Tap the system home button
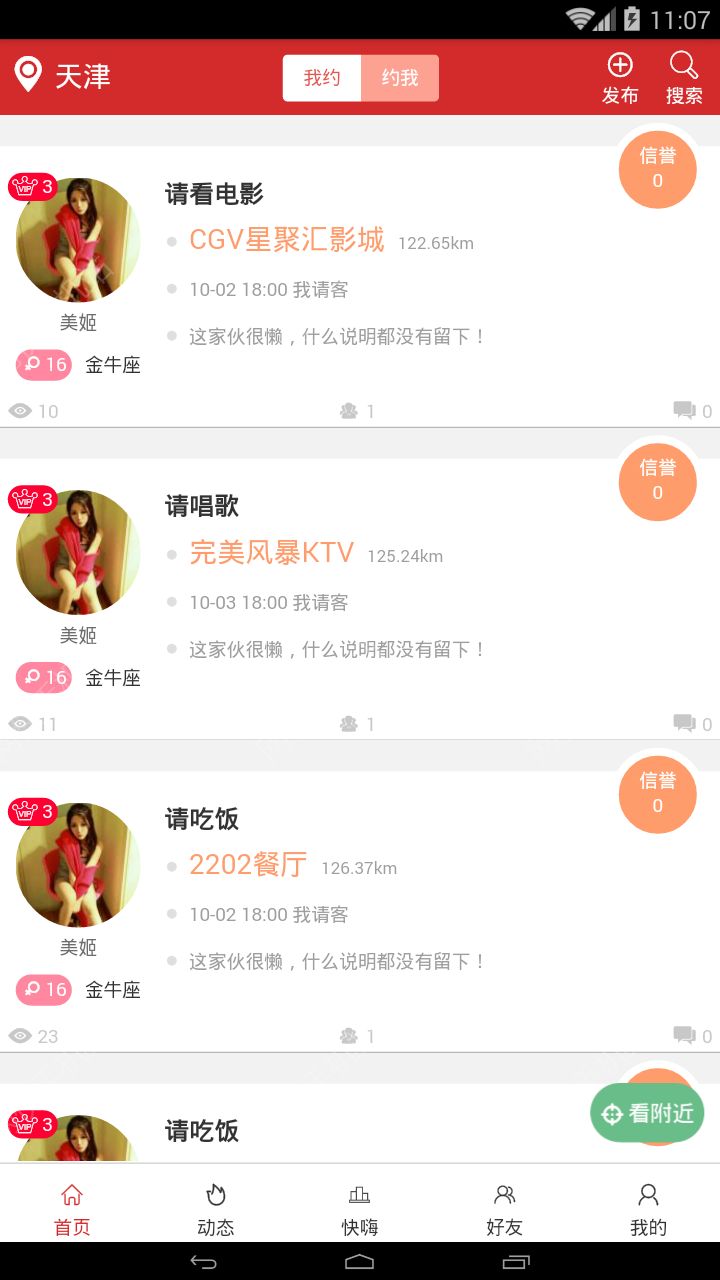 coord(360,1262)
